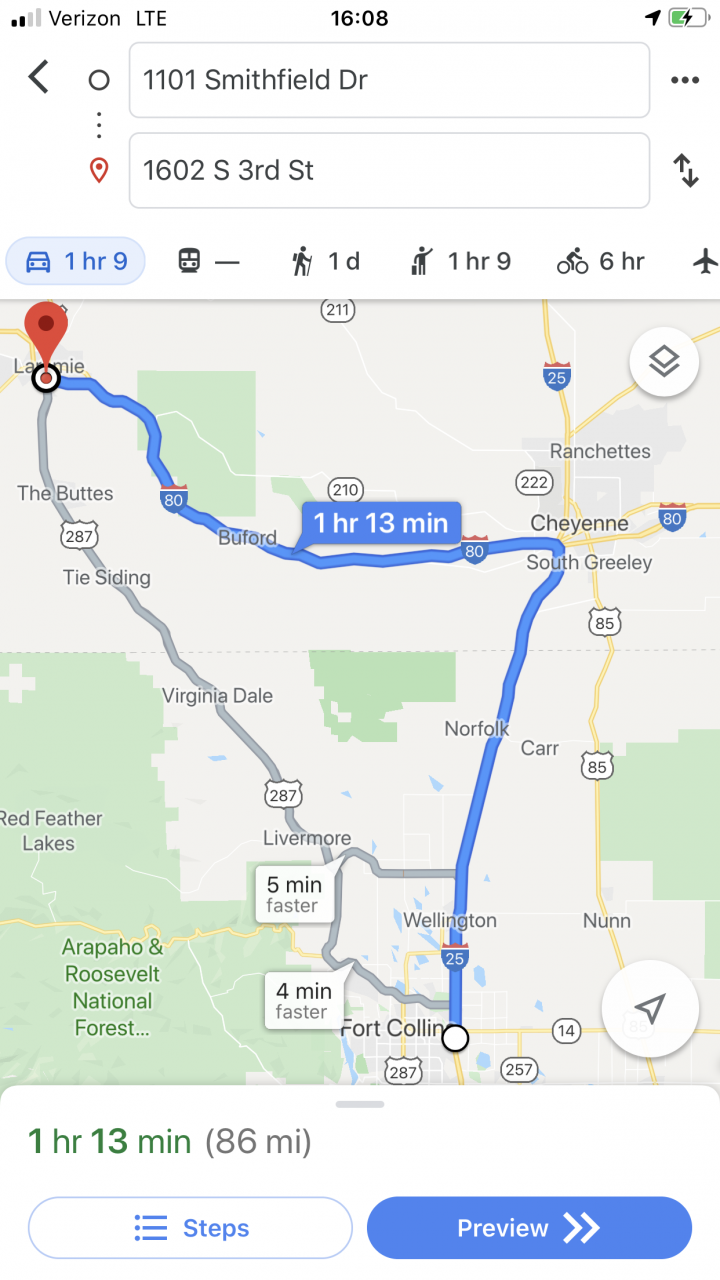Select the alternate route 4 min faster
Image resolution: width=720 pixels, height=1280 pixels.
pos(304,1000)
